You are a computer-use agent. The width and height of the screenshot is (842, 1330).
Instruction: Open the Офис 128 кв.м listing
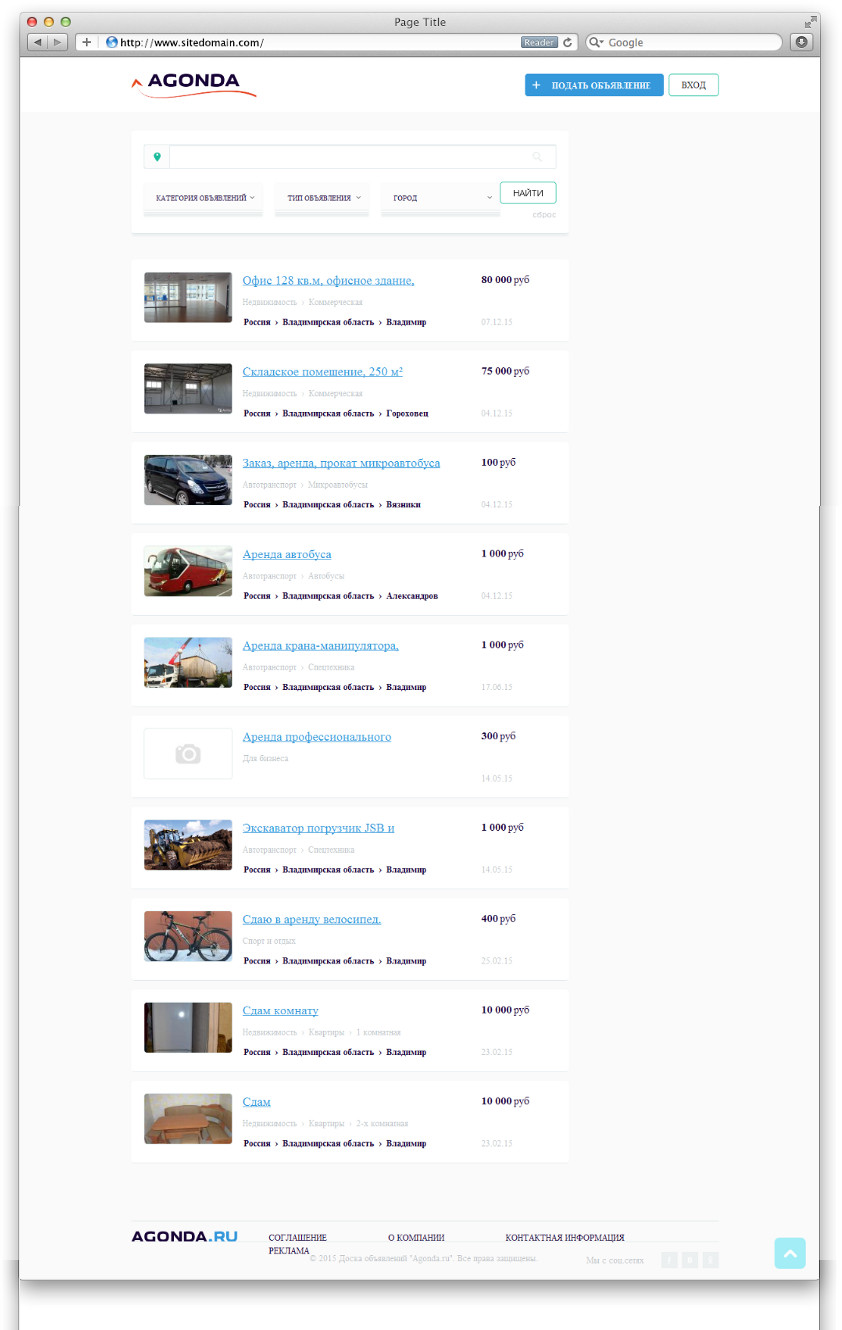point(328,281)
